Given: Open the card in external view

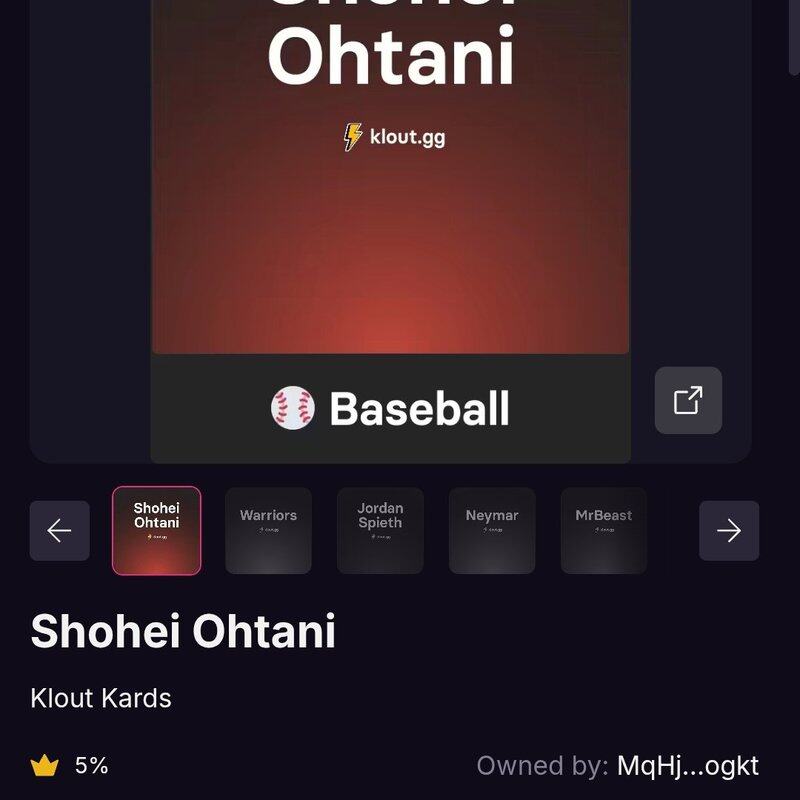Looking at the screenshot, I should 688,401.
